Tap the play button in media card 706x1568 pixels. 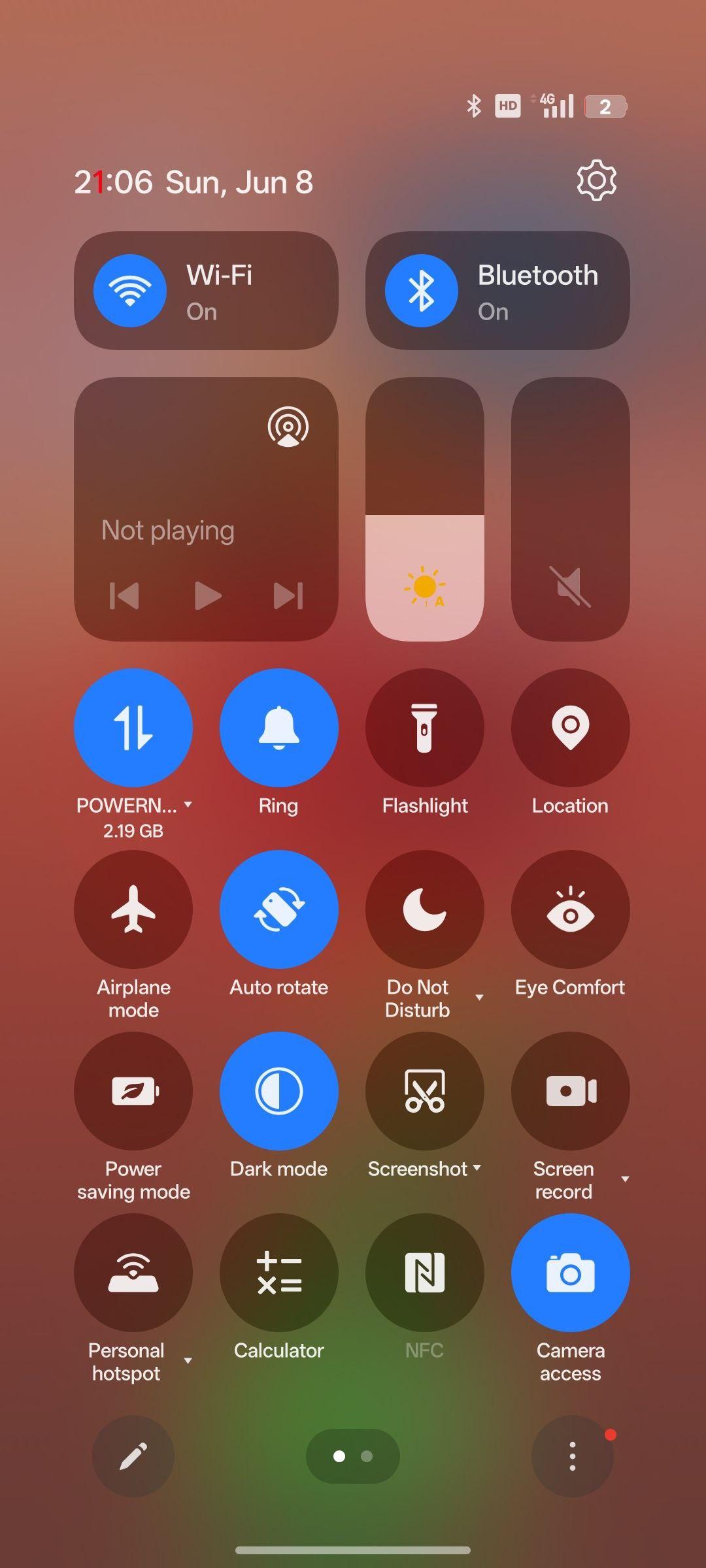[207, 596]
